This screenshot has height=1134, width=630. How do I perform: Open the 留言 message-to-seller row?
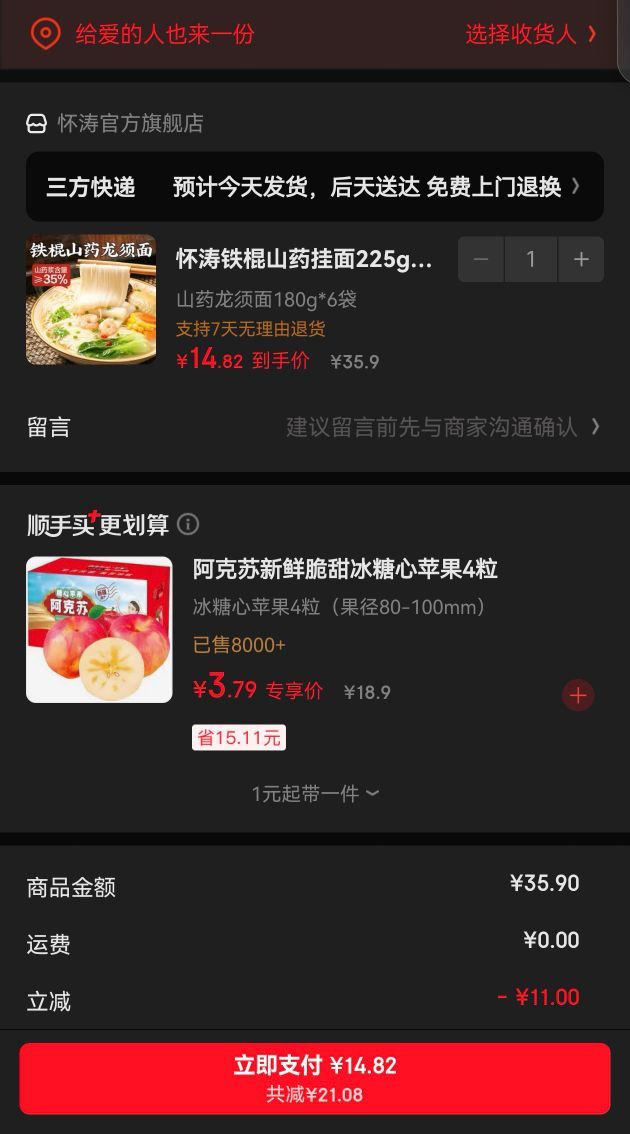(315, 427)
